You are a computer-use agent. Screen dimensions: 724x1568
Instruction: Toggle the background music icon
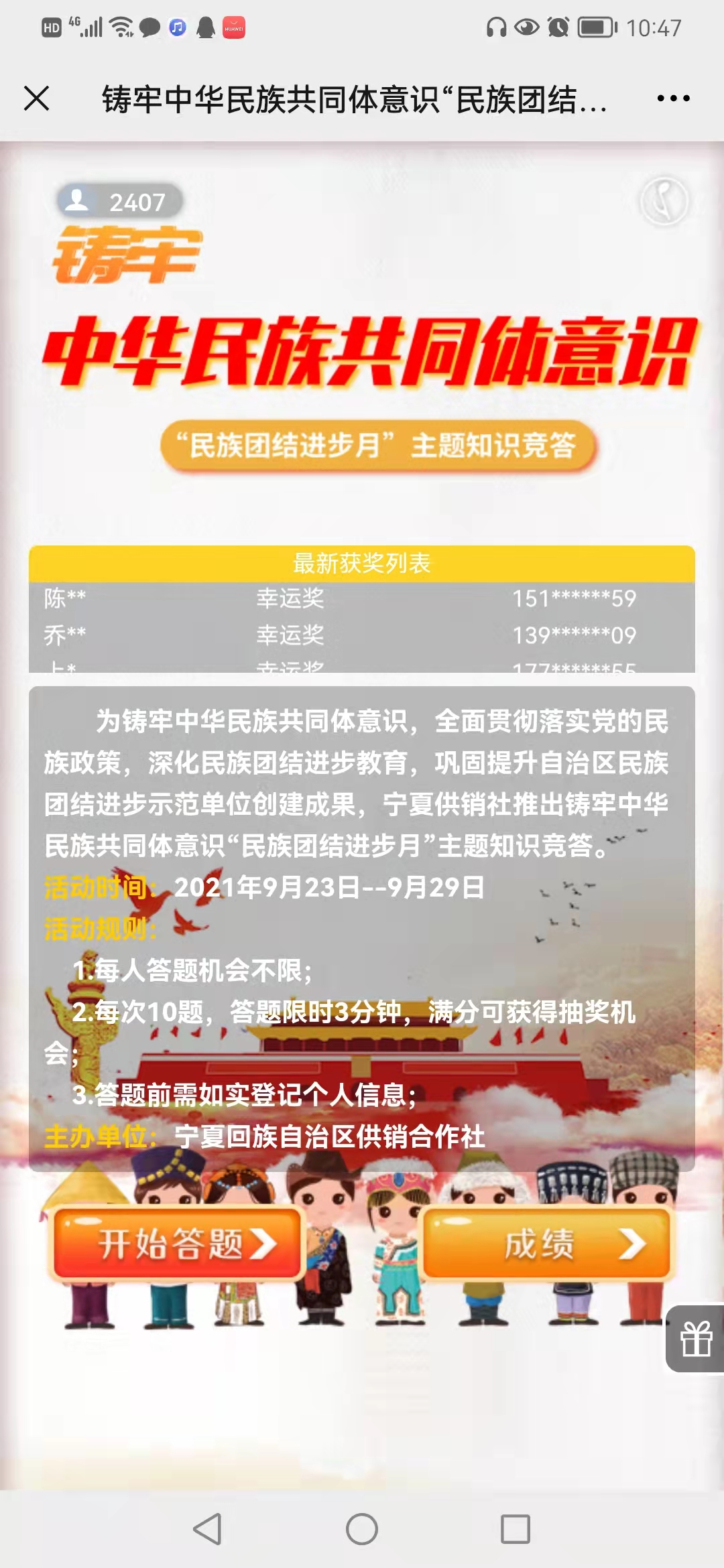[x=664, y=201]
